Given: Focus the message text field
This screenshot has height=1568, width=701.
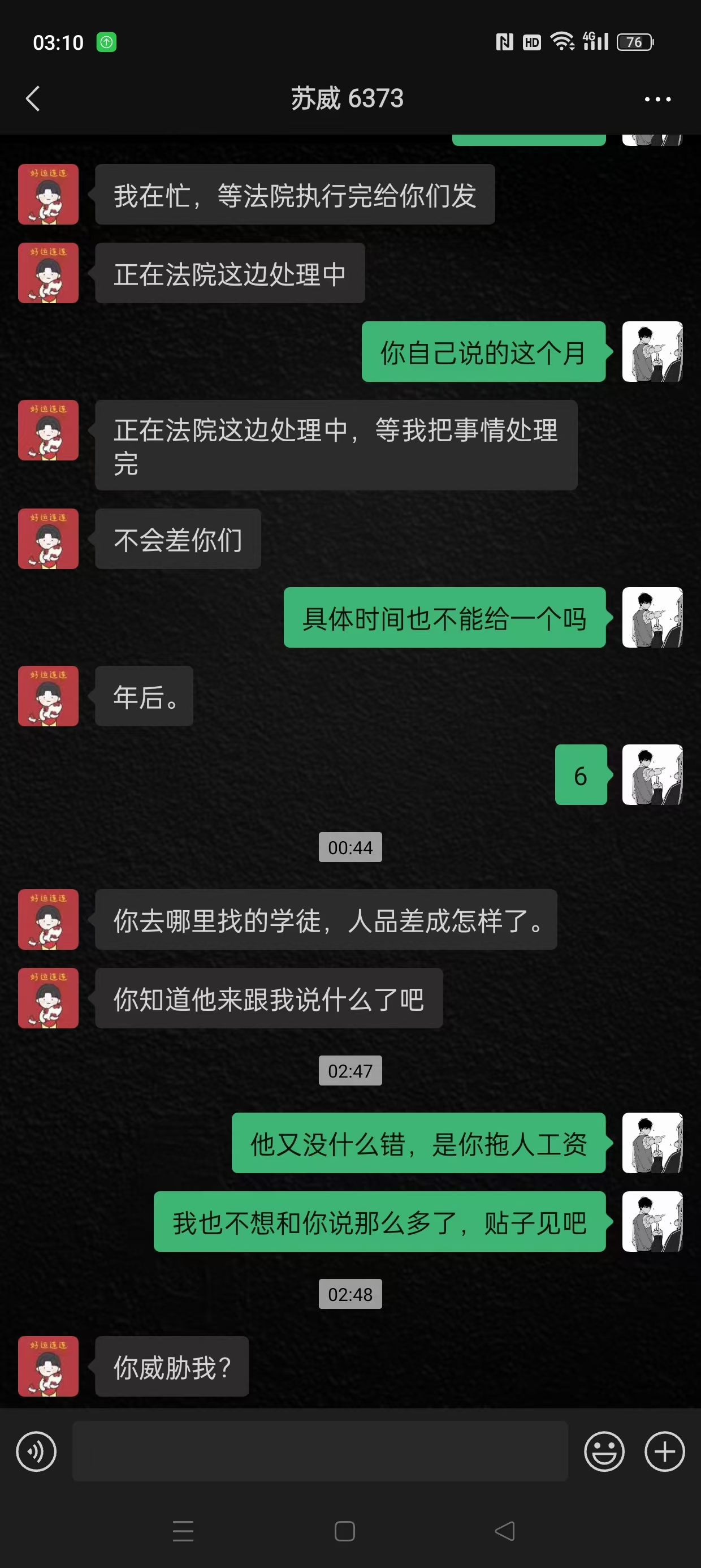Looking at the screenshot, I should pyautogui.click(x=320, y=1451).
